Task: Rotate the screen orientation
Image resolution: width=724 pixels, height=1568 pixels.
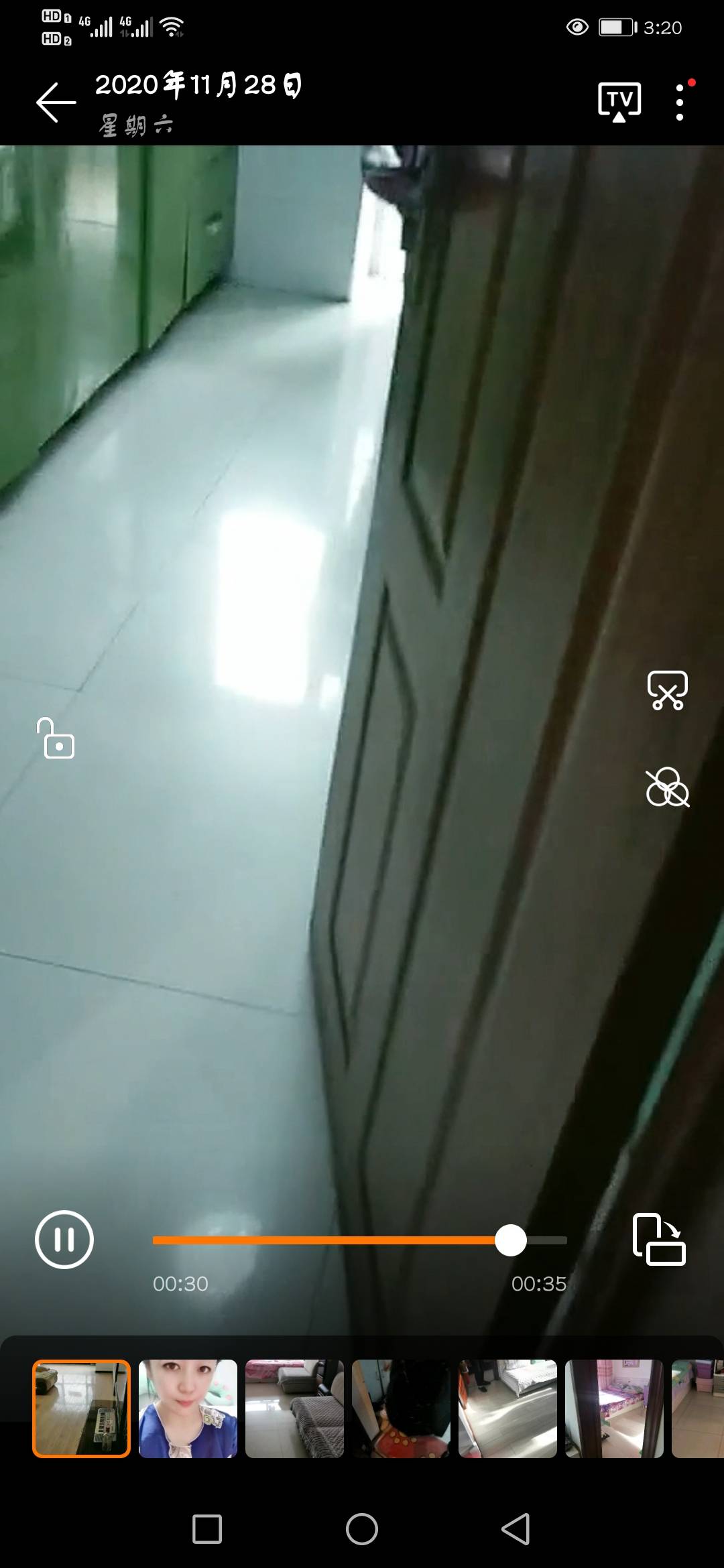Action: 658,1240
